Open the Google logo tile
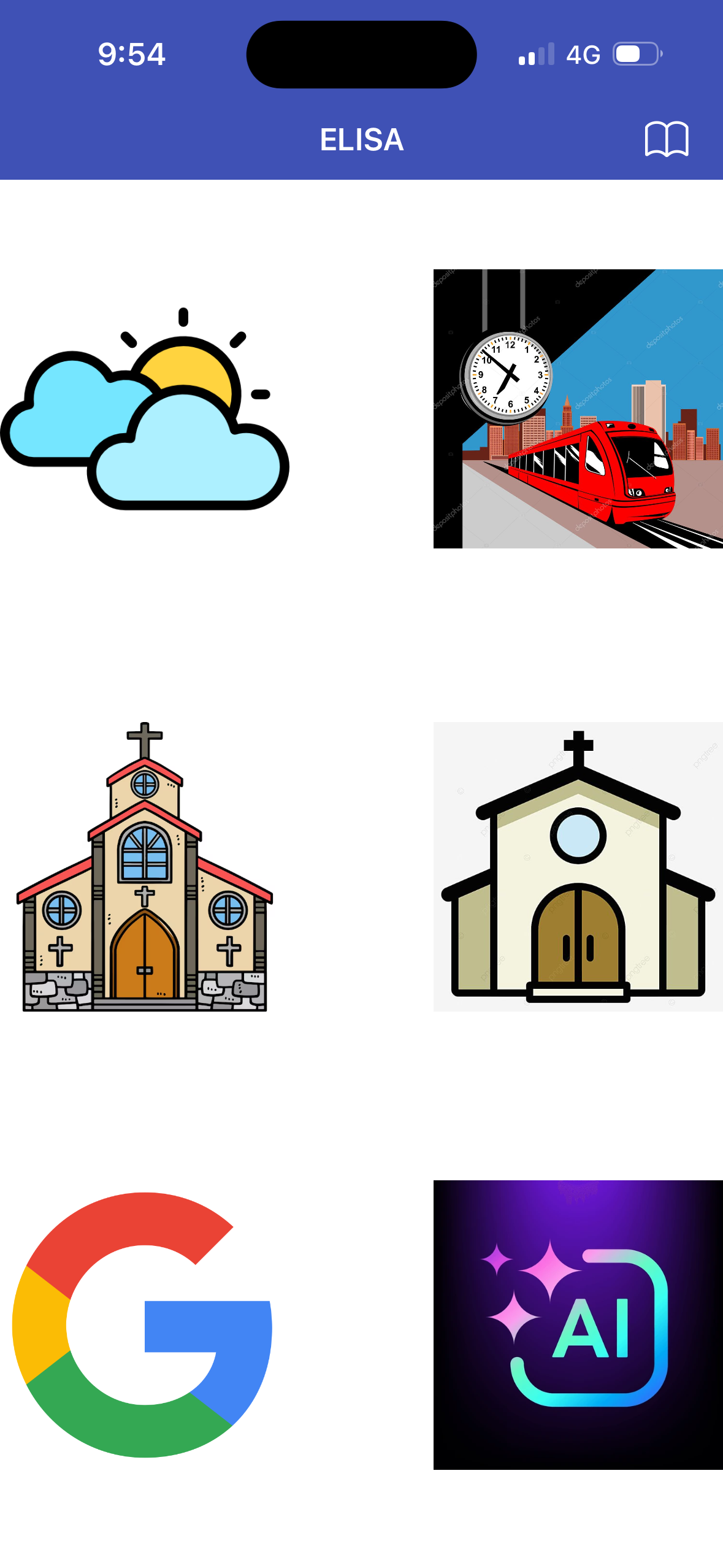The image size is (723, 1568). (142, 1324)
